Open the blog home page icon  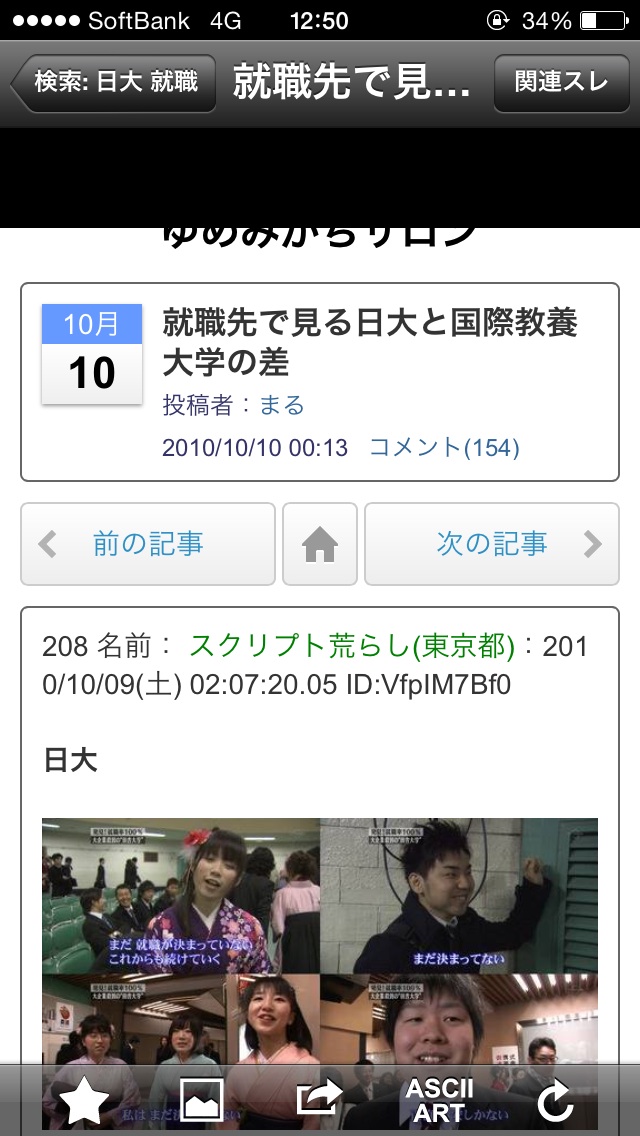[320, 544]
